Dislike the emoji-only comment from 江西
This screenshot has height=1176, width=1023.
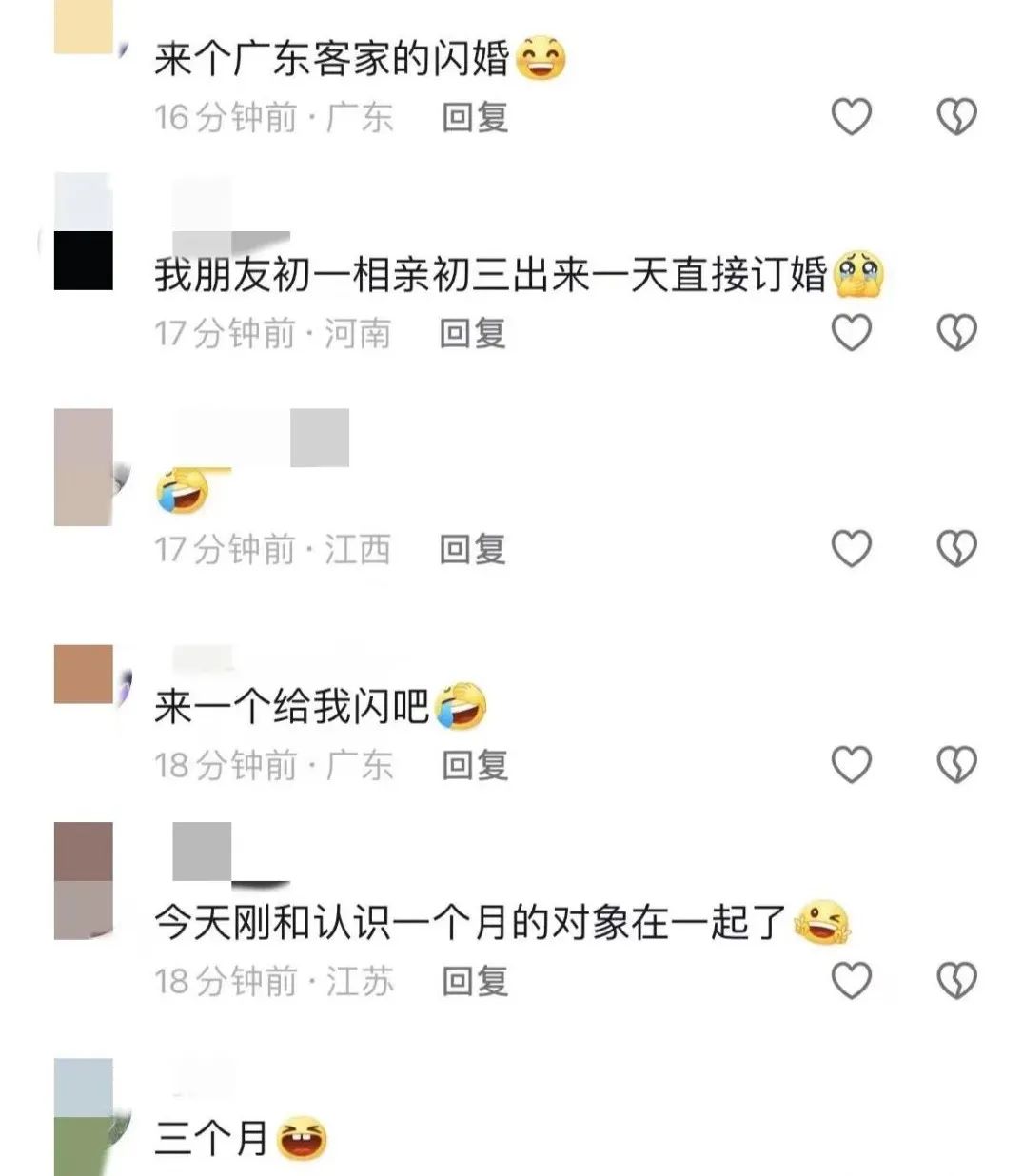956,549
